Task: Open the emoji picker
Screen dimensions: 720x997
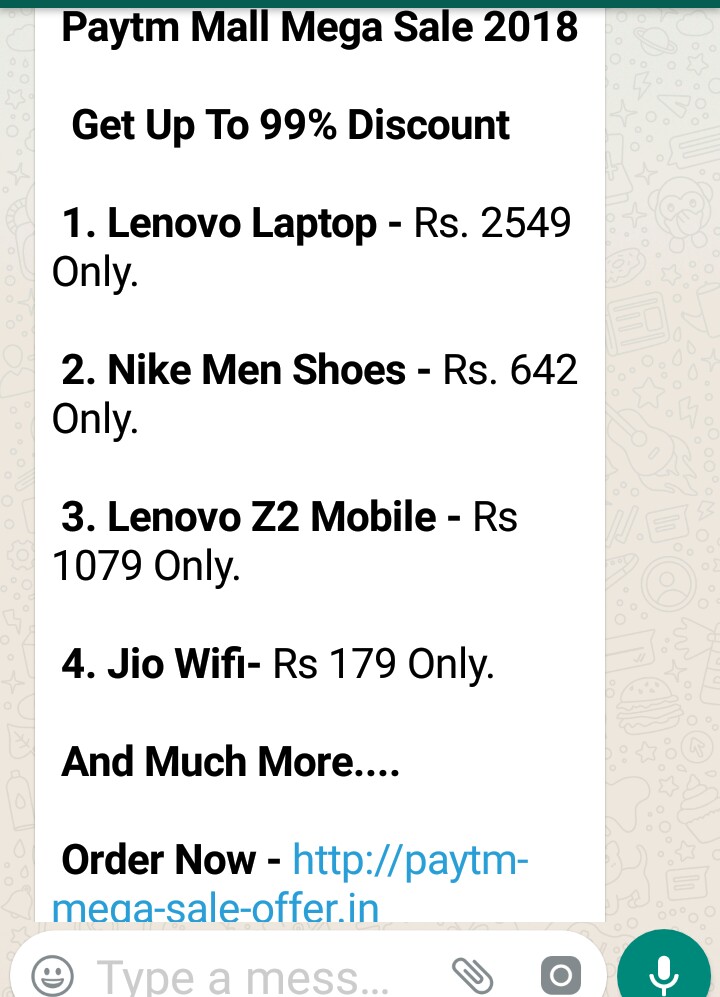Action: [x=52, y=975]
